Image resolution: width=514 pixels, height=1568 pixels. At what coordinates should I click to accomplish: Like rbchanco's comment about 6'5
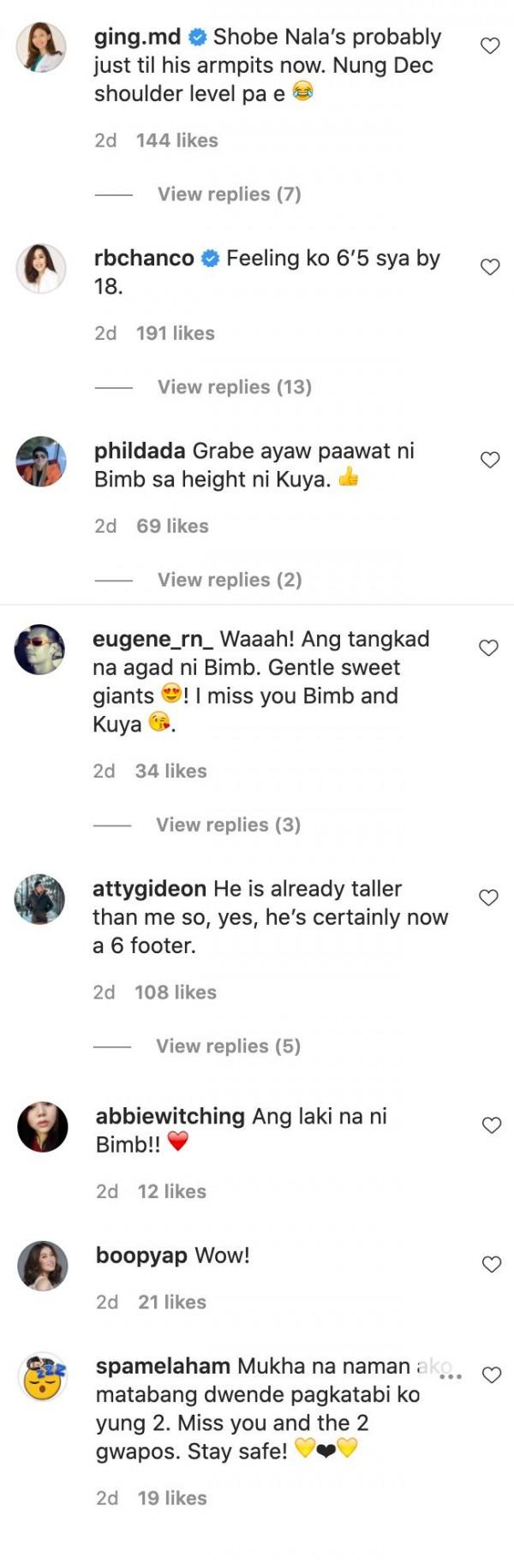coord(490,267)
